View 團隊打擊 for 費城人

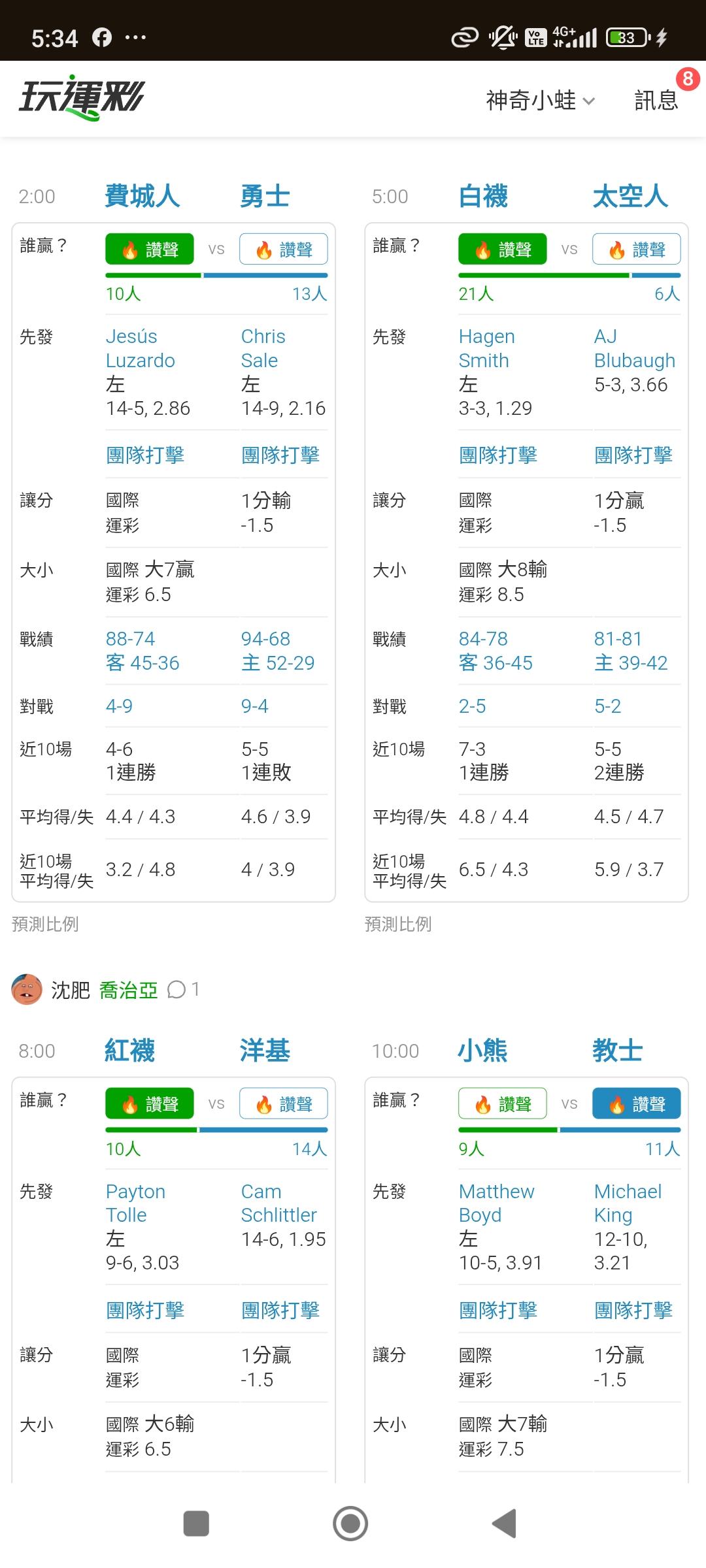click(x=145, y=455)
